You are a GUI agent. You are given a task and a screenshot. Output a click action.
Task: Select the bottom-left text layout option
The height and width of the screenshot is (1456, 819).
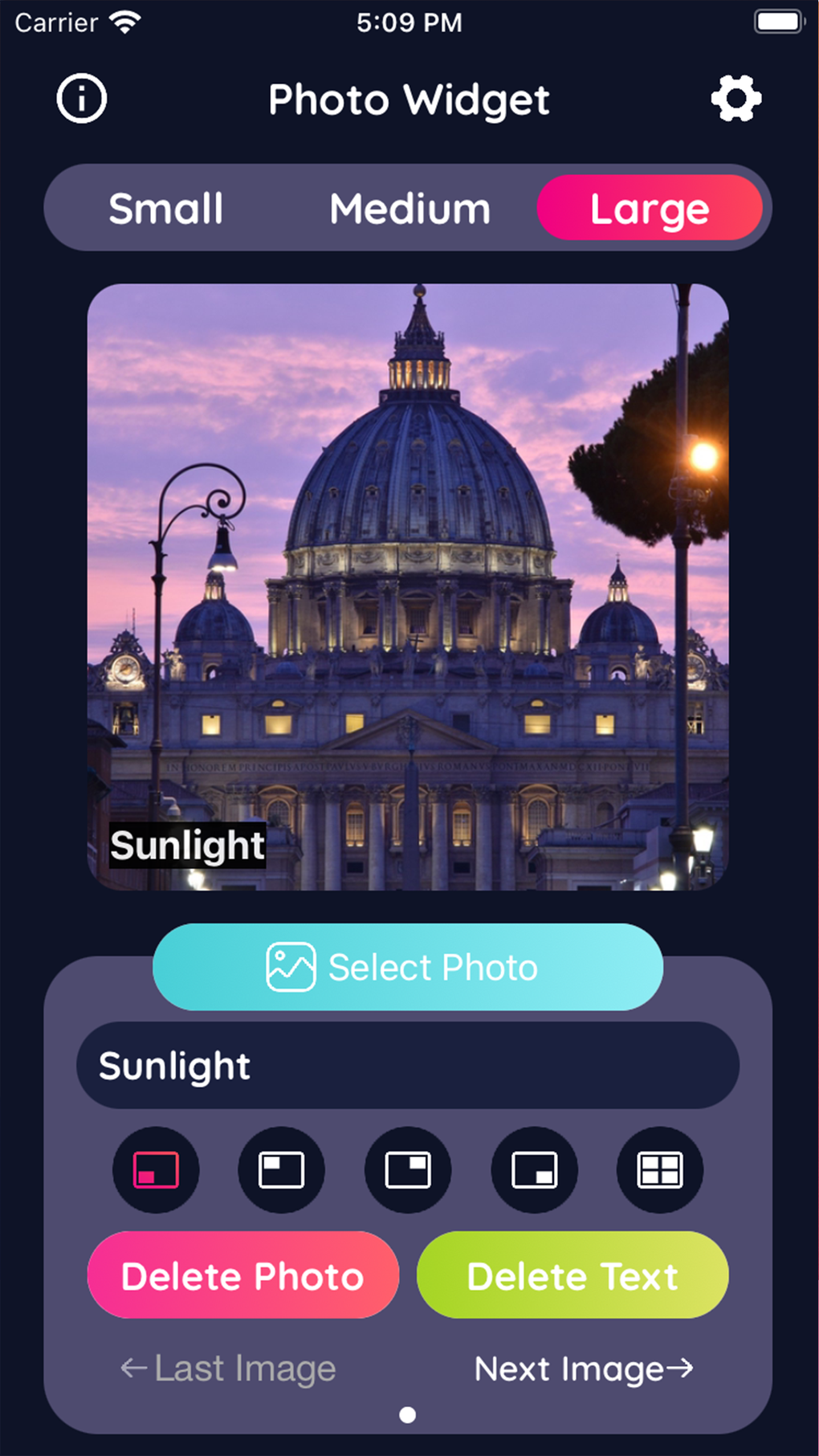point(156,1170)
